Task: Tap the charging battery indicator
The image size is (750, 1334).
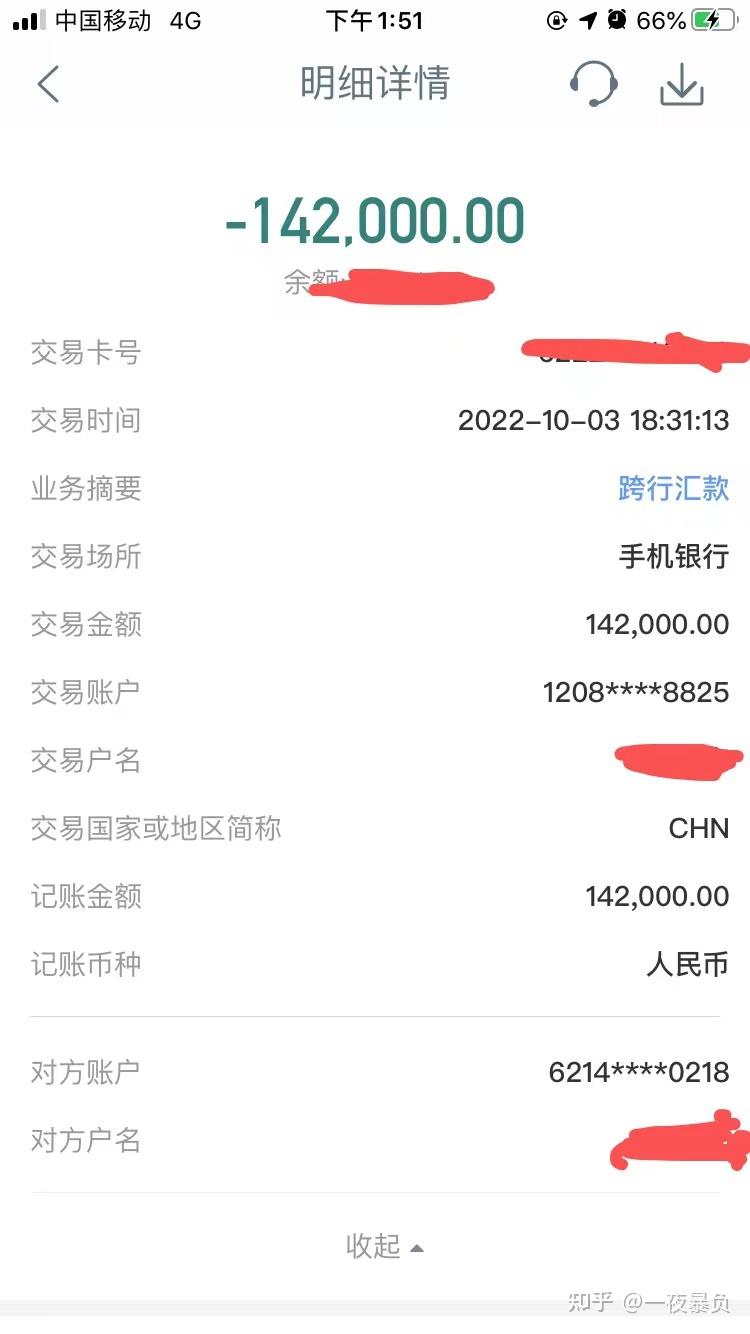Action: pos(711,18)
